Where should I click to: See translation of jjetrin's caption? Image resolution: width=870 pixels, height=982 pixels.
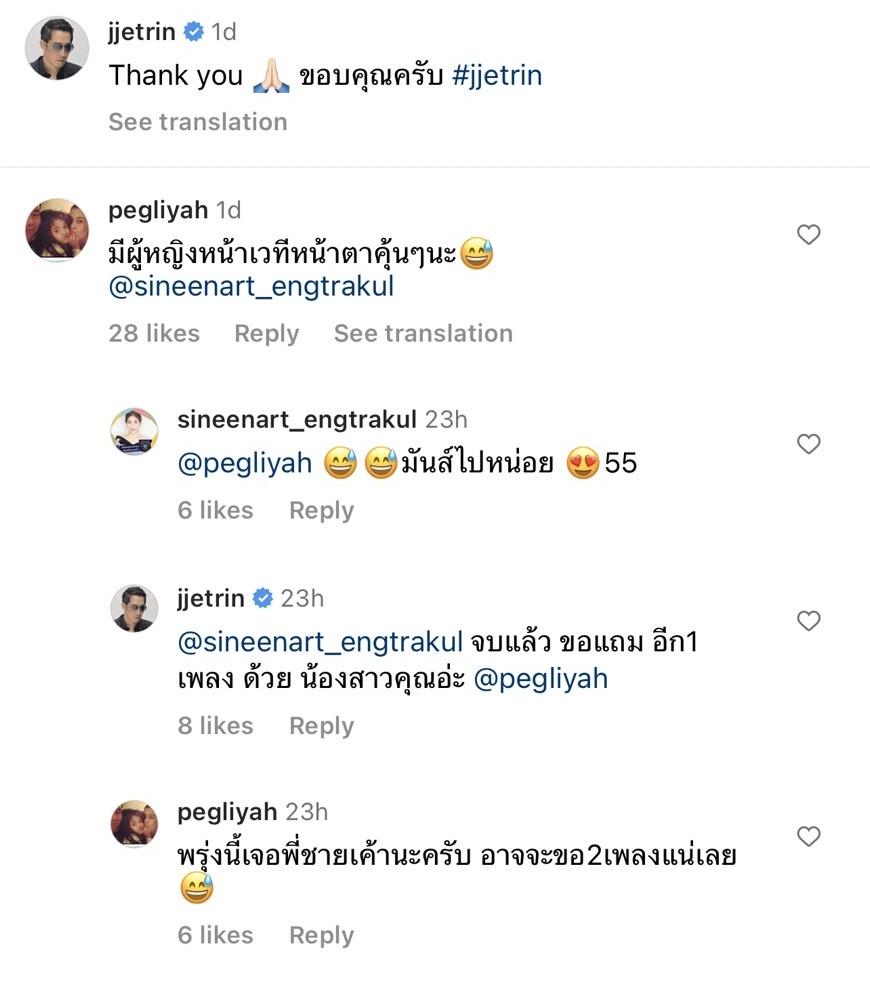197,122
